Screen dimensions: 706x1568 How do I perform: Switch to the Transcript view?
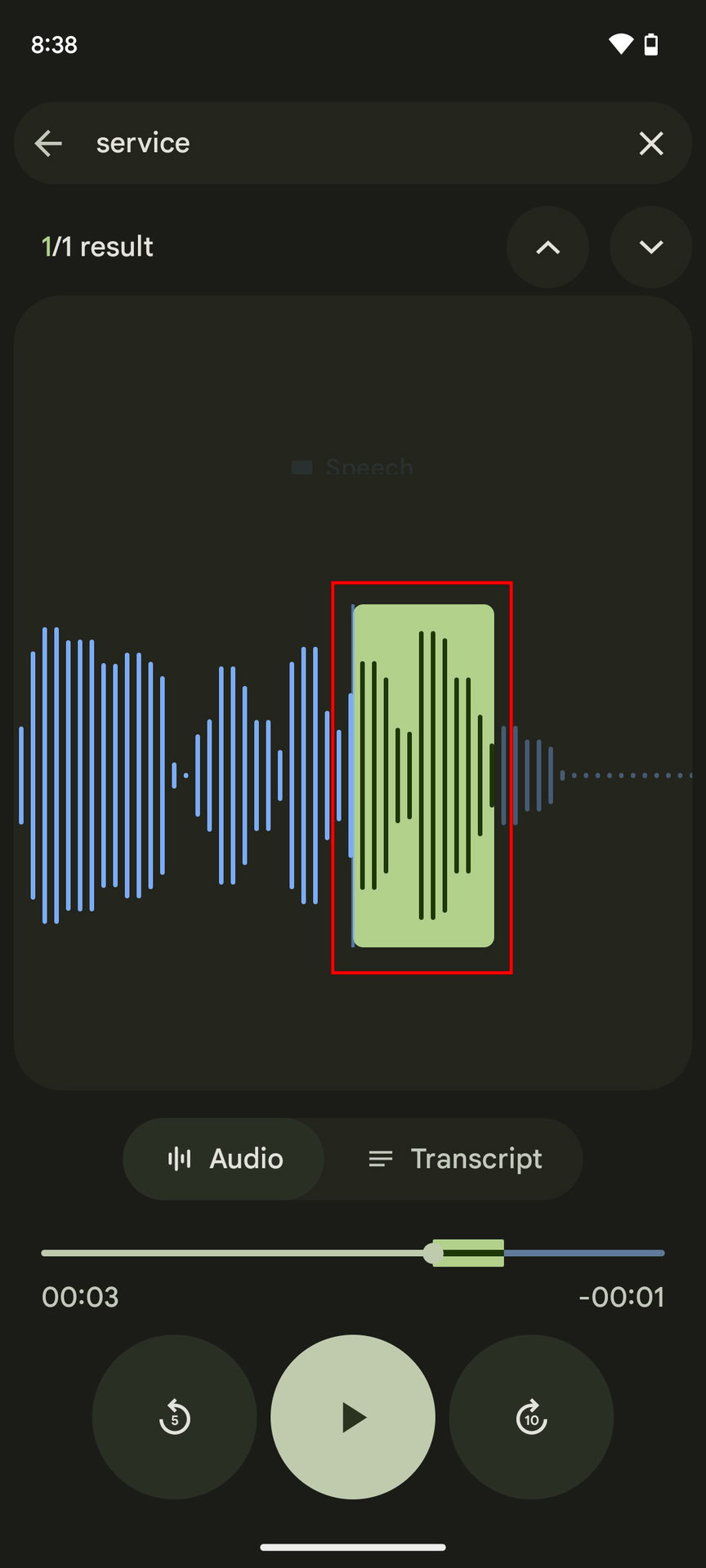tap(454, 1159)
